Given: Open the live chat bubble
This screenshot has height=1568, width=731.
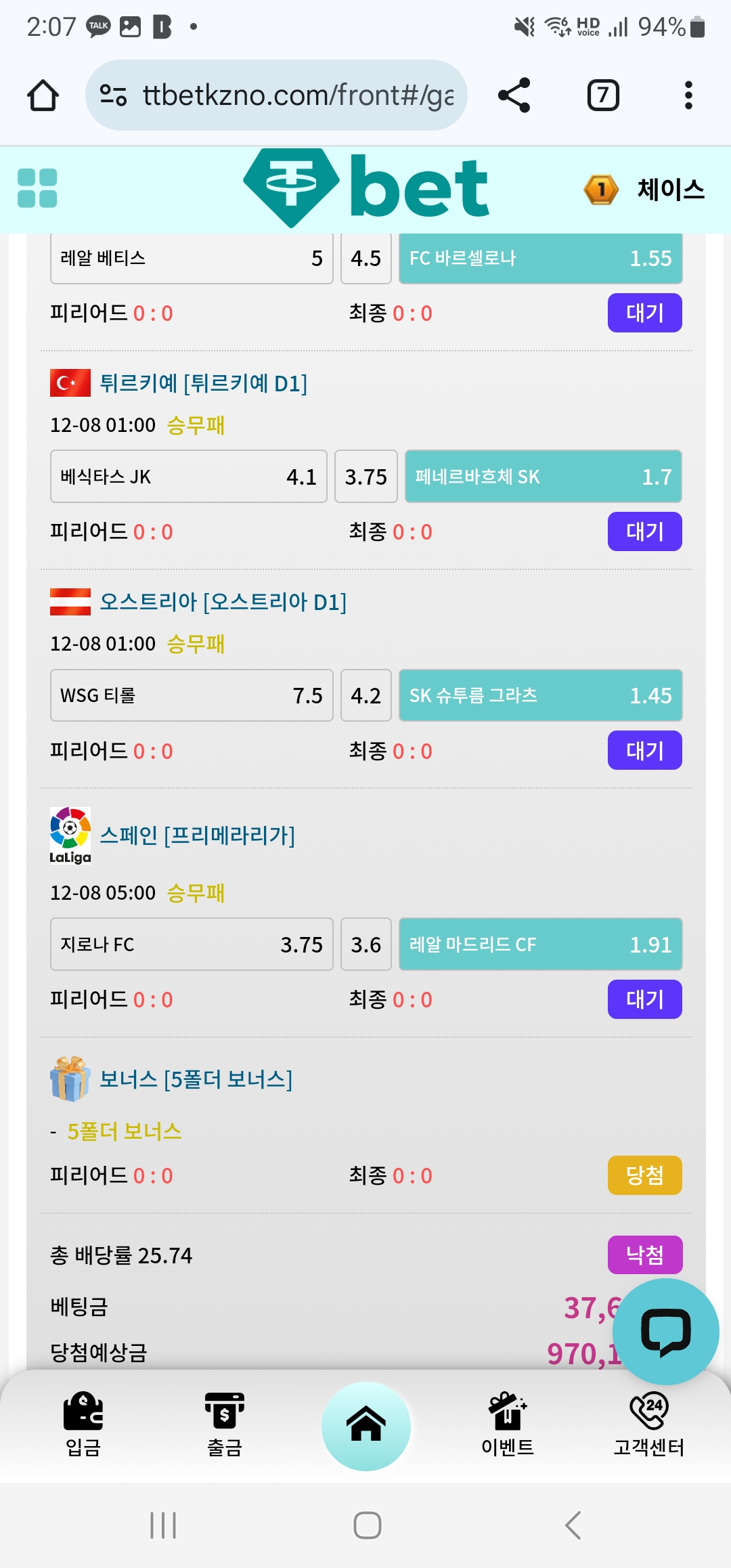Looking at the screenshot, I should 666,1331.
